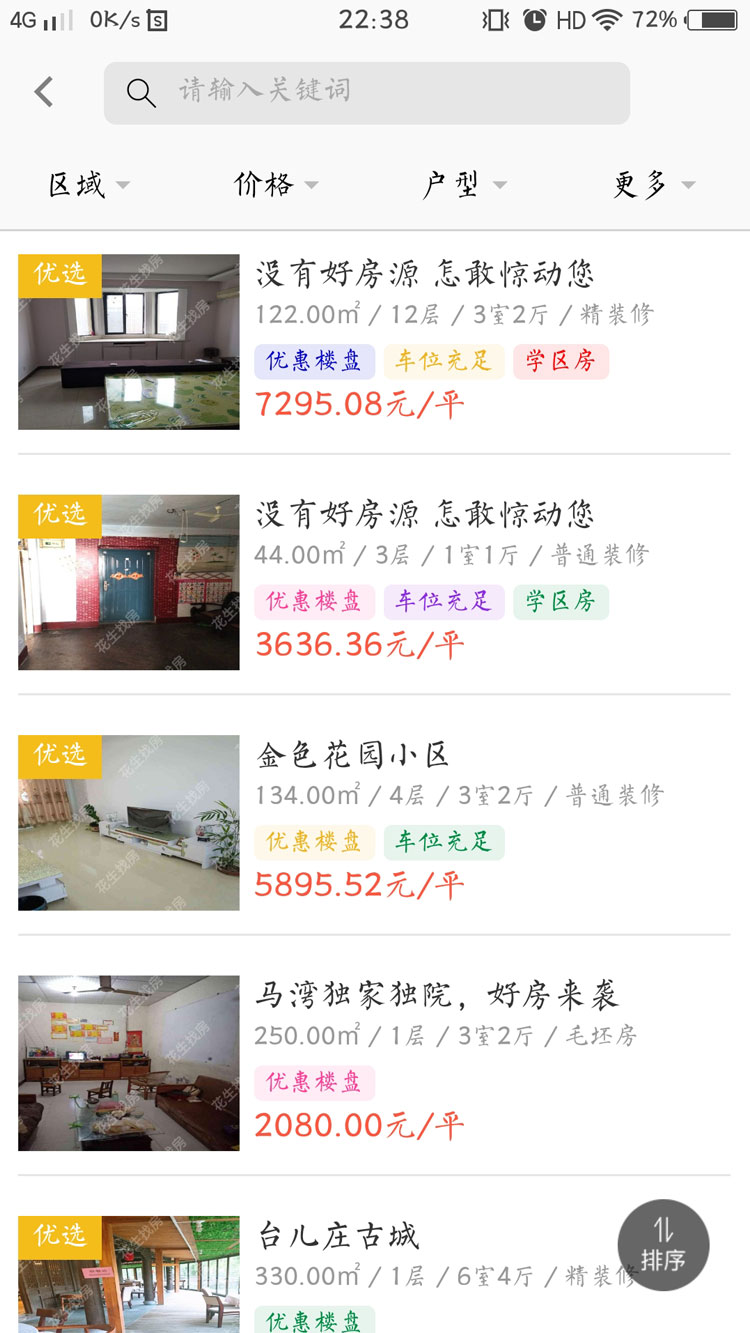This screenshot has height=1333, width=750.
Task: Open the 更多 filter dropdown
Action: tap(654, 185)
